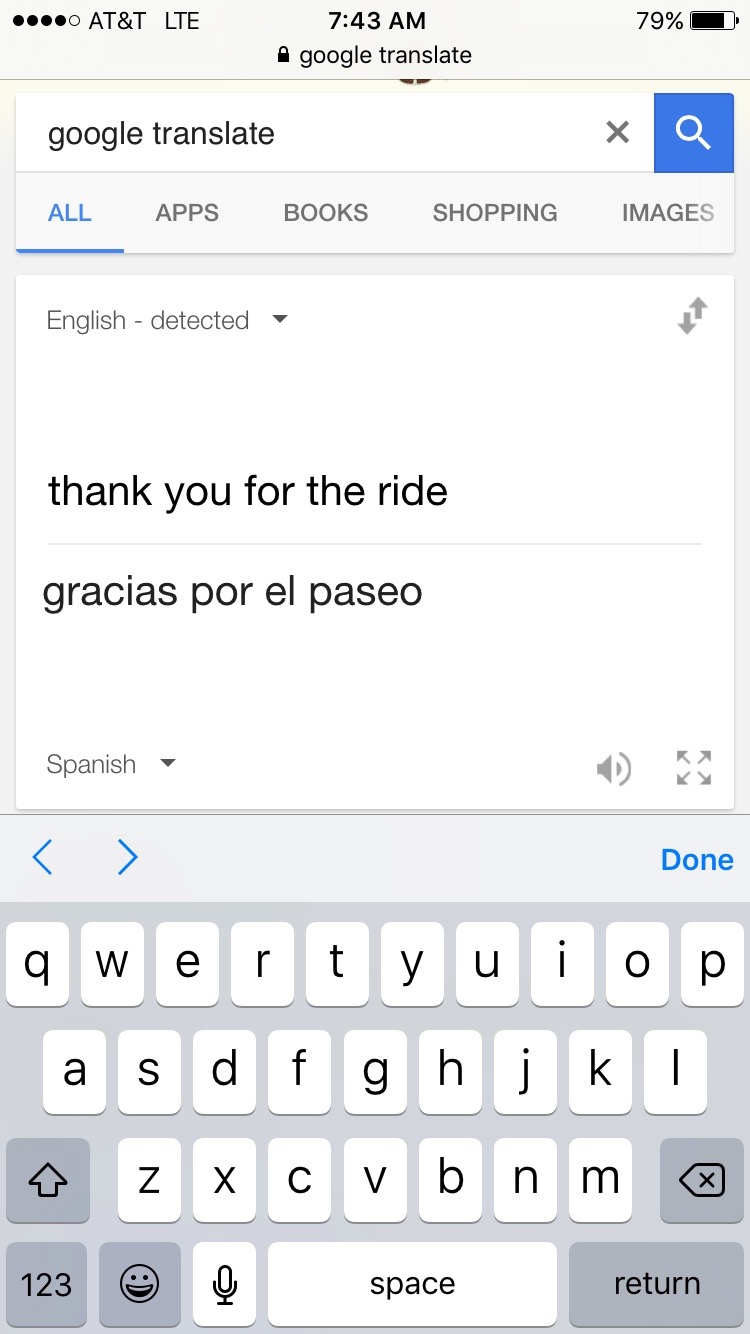Open the Spanish target language dropdown

tap(111, 765)
